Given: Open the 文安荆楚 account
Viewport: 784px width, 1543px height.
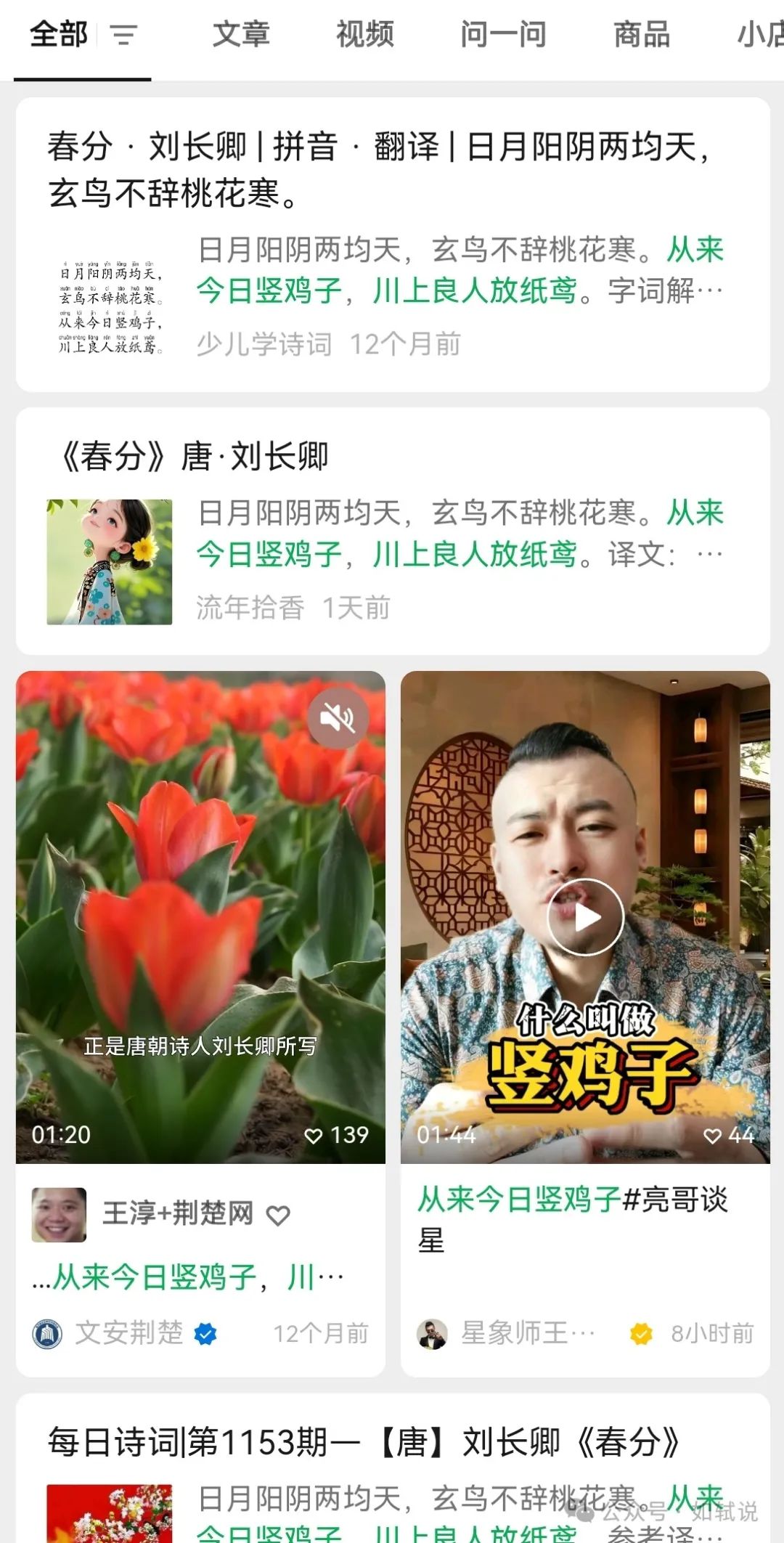Looking at the screenshot, I should (129, 1332).
